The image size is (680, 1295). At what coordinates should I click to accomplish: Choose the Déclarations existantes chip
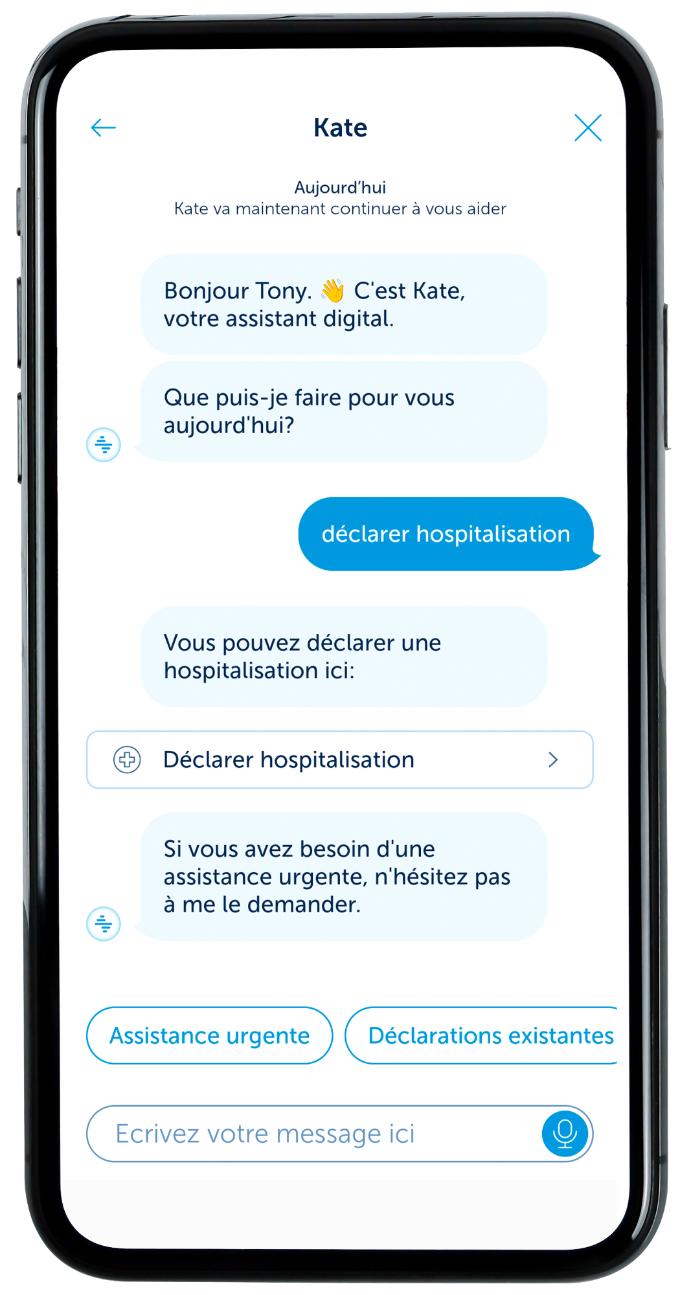[485, 1036]
